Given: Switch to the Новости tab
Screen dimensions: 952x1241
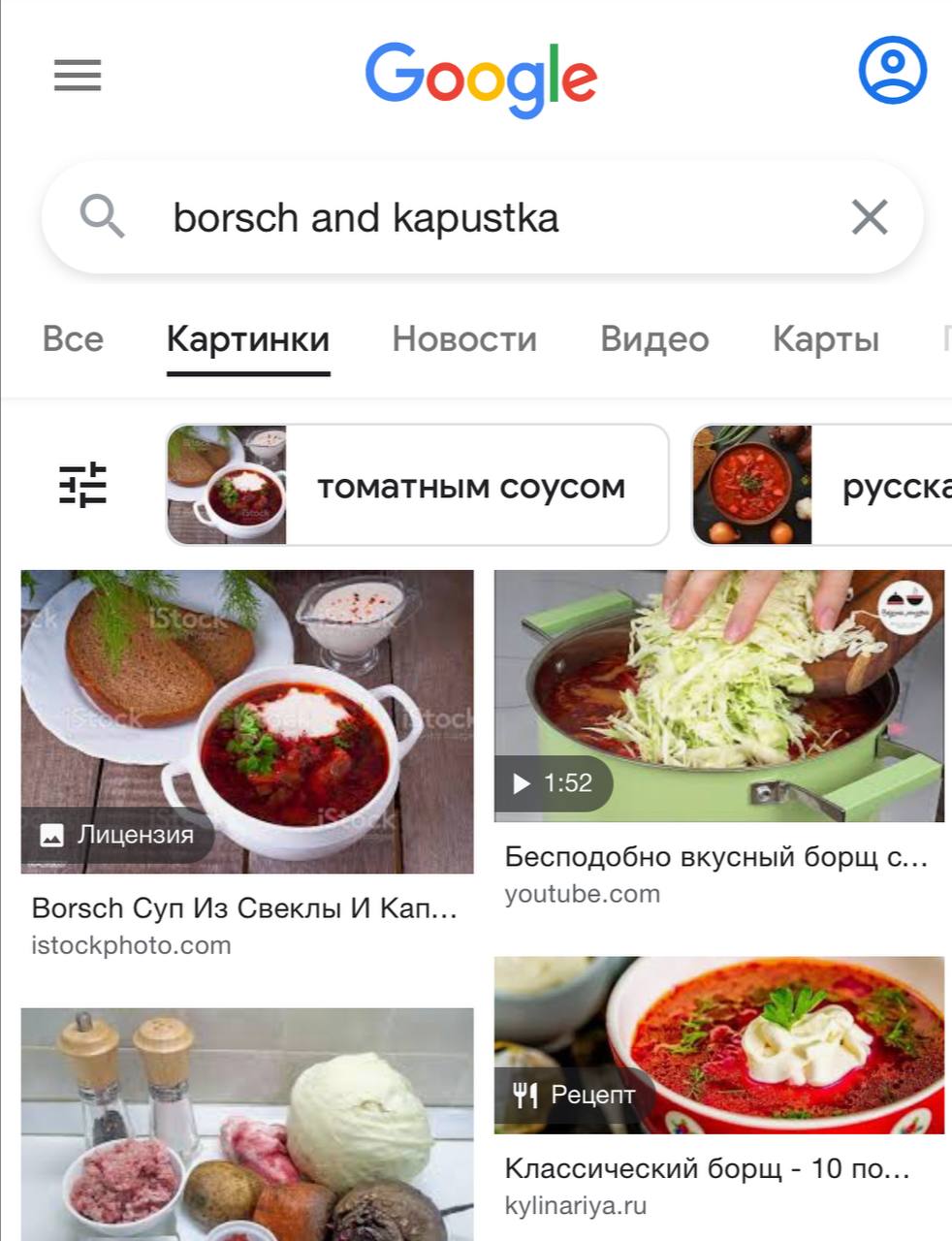Looking at the screenshot, I should pos(464,339).
